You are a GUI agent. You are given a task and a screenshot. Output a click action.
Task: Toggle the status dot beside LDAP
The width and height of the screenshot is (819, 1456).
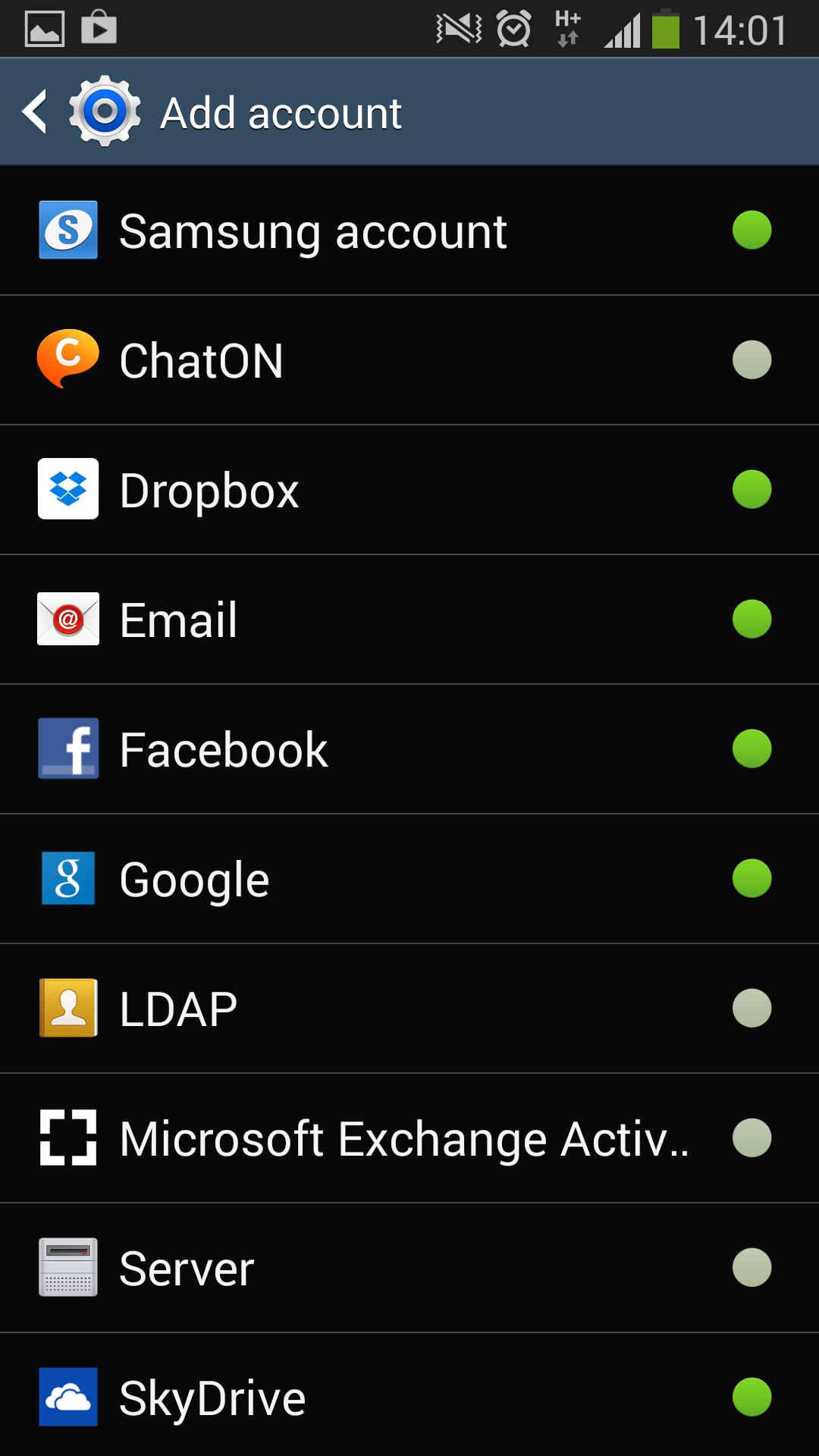click(752, 1008)
